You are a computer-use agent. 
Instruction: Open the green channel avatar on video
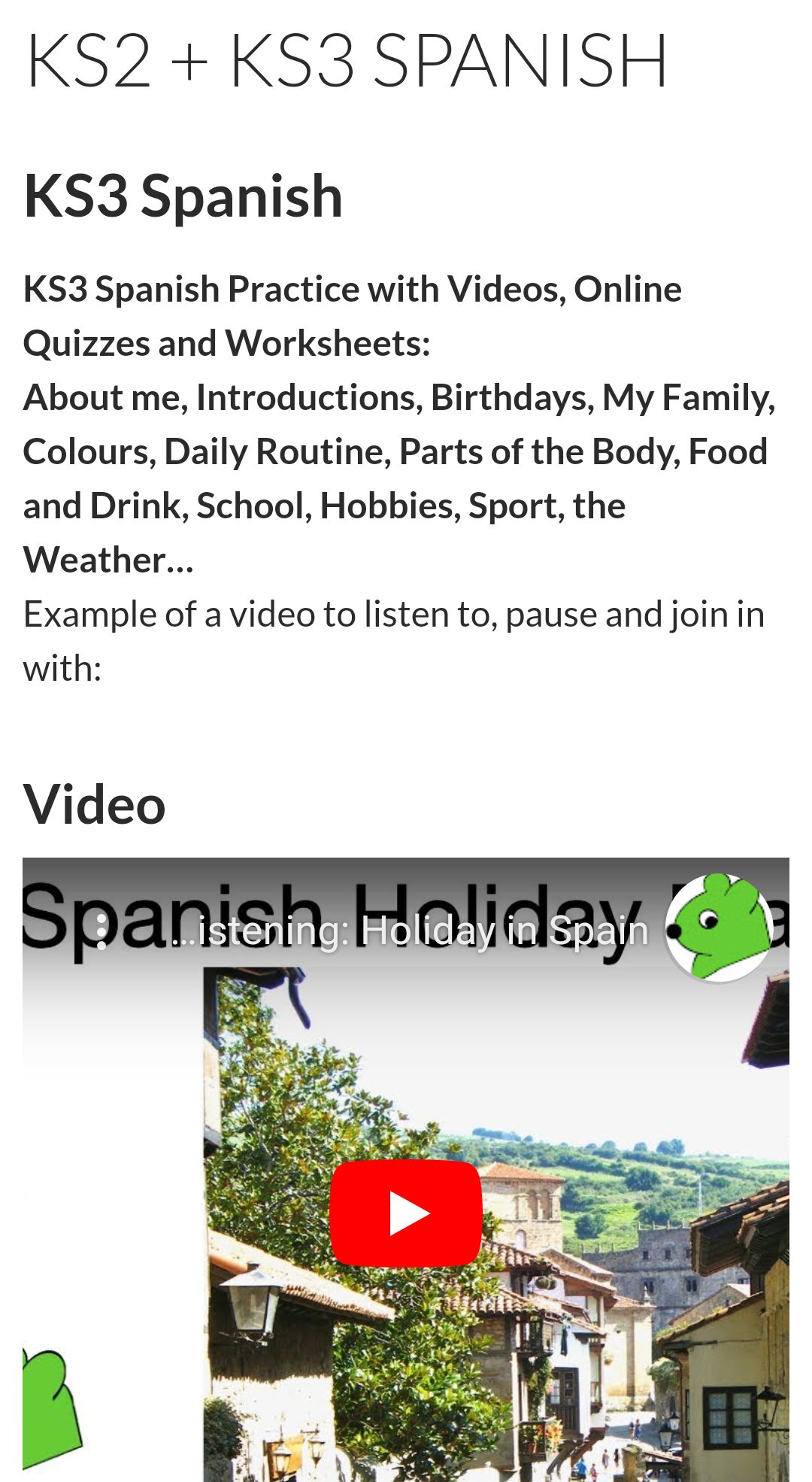coord(719,927)
